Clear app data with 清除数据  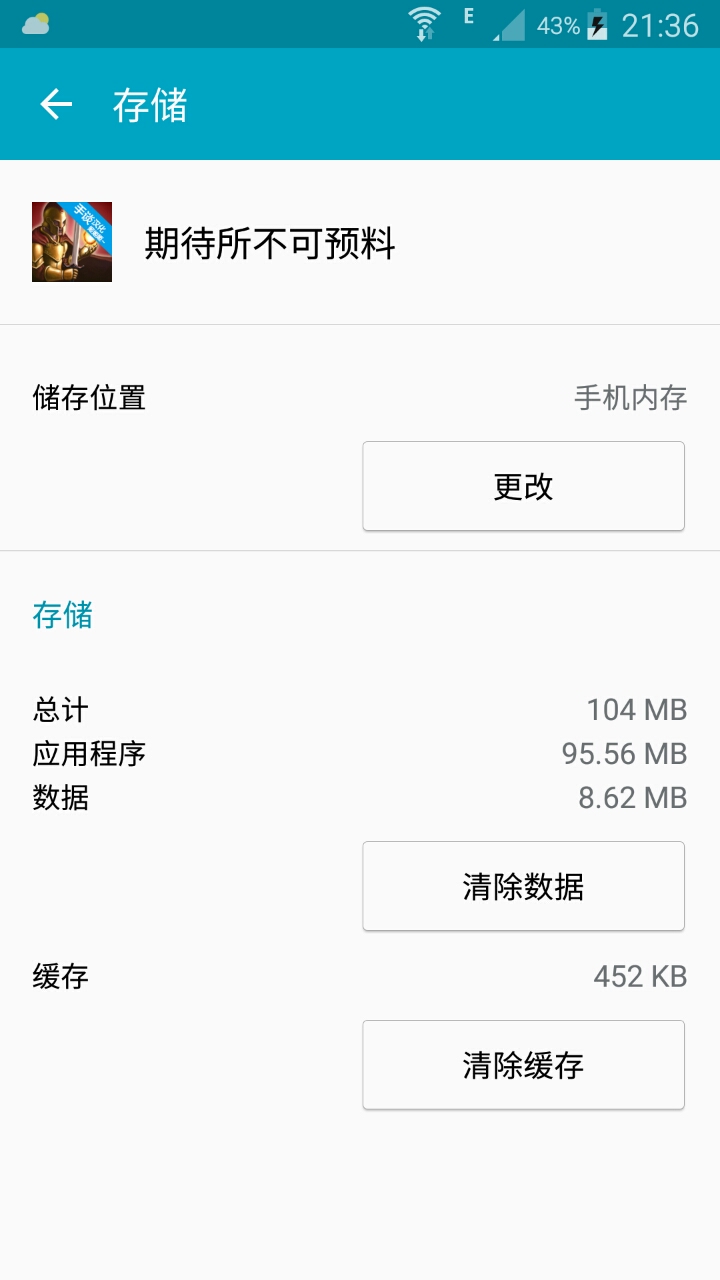(523, 886)
